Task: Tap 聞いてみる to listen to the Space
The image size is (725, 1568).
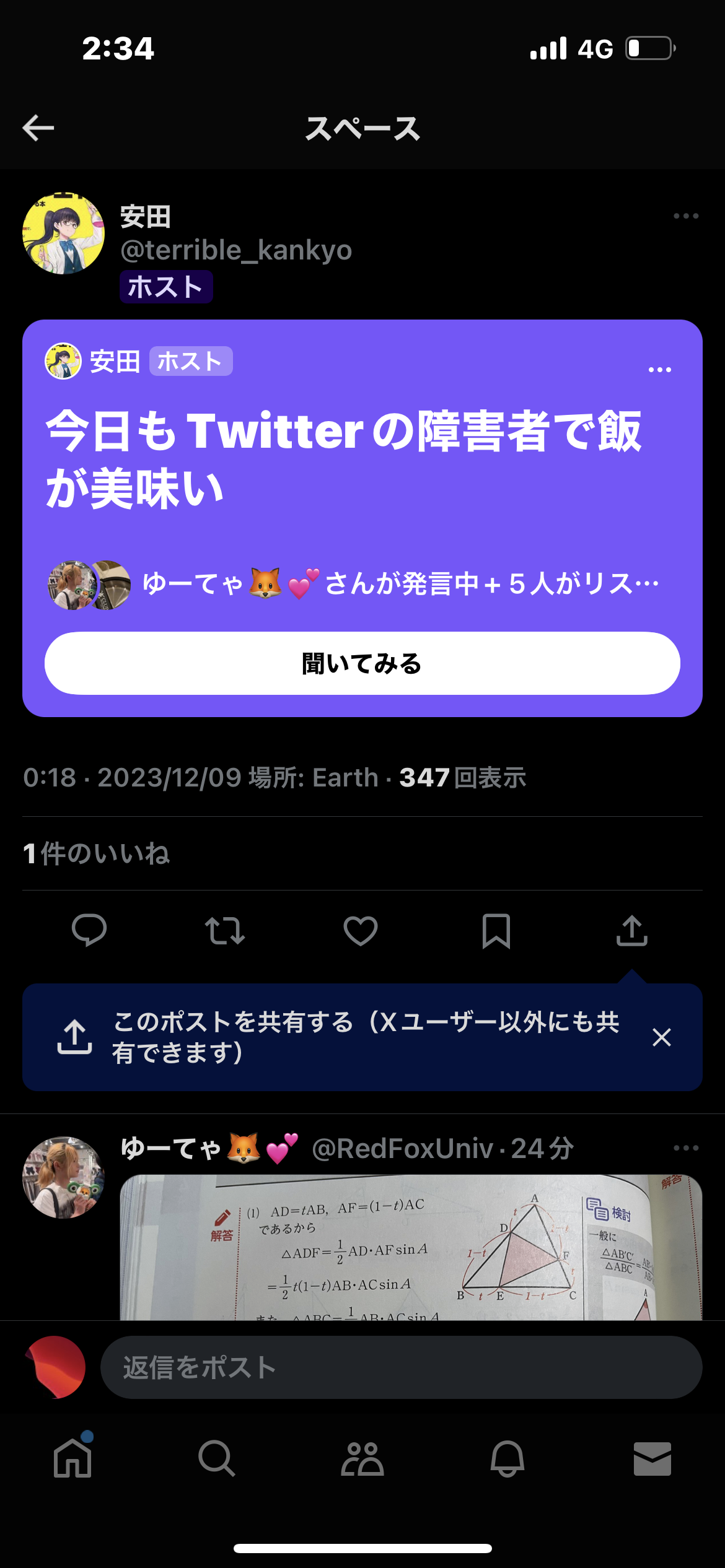Action: pyautogui.click(x=362, y=663)
